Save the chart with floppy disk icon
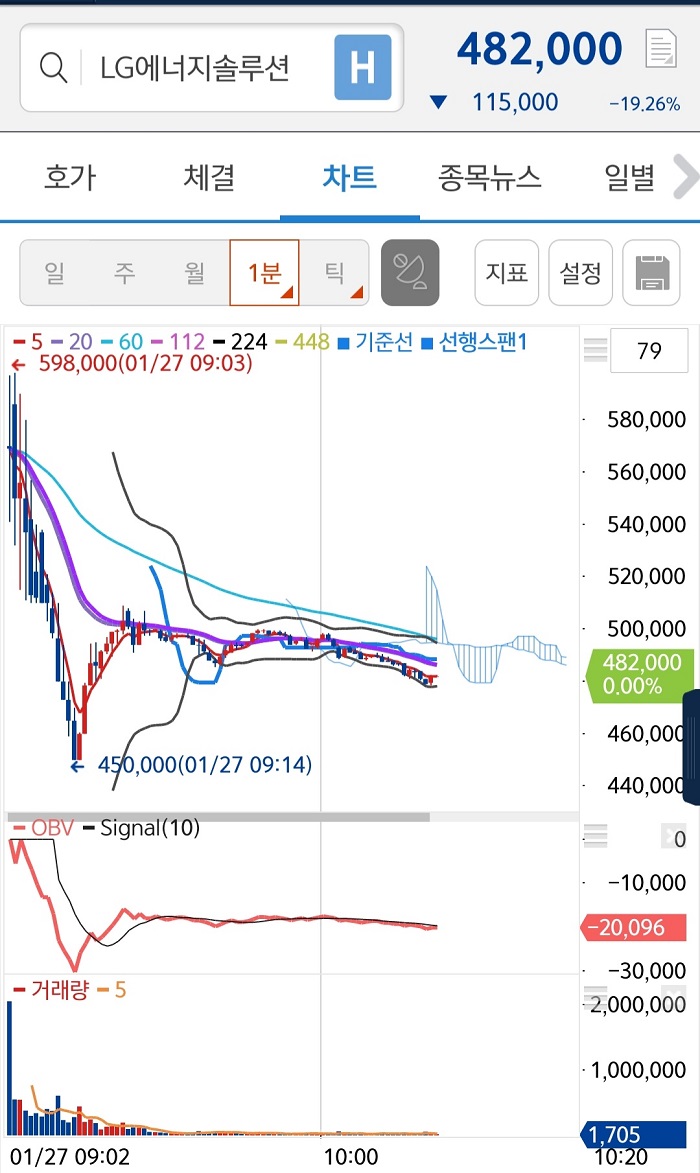Screen dimensions: 700x1173 click(x=651, y=272)
